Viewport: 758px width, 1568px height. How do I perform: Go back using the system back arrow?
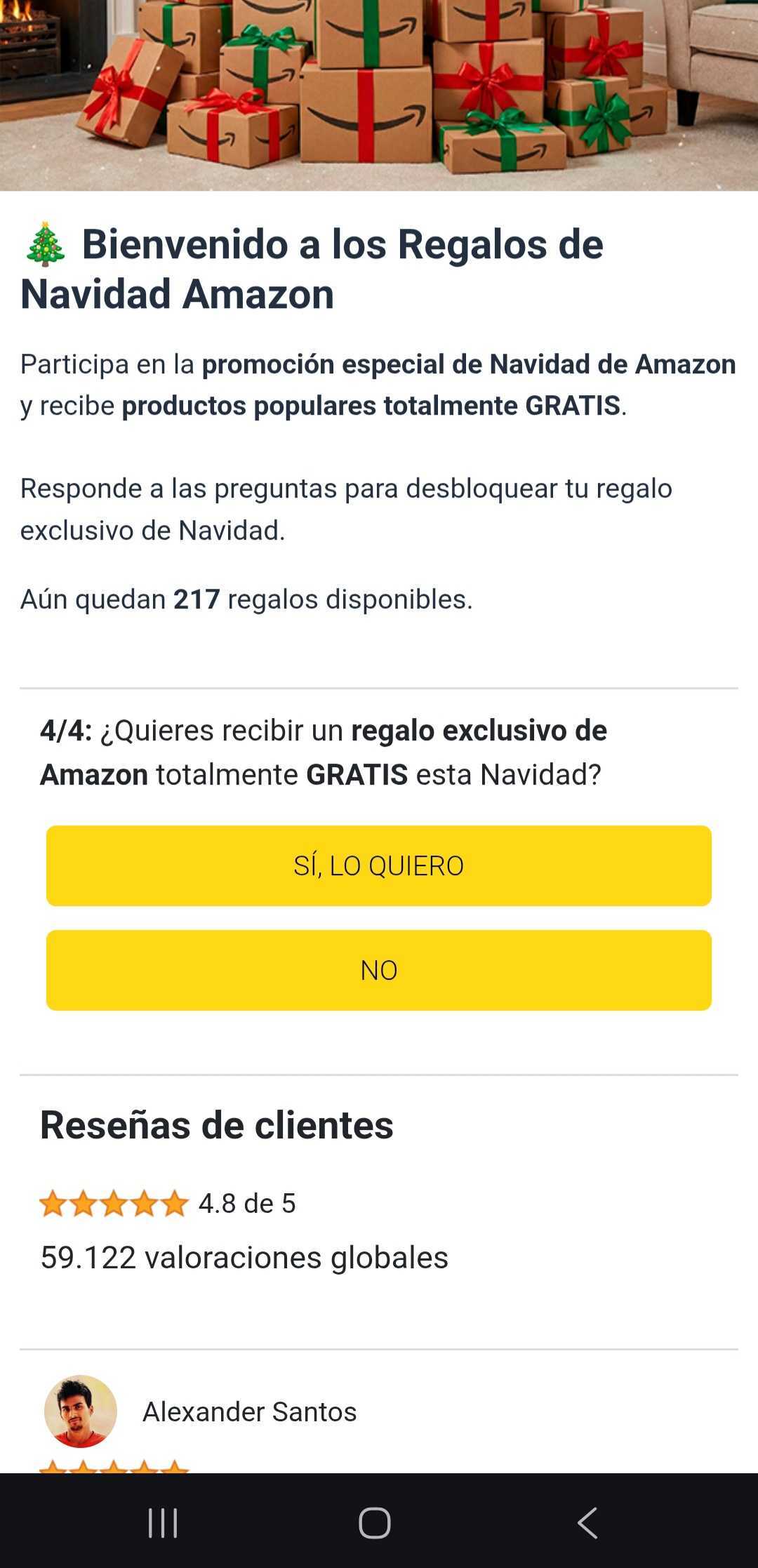click(x=588, y=1522)
